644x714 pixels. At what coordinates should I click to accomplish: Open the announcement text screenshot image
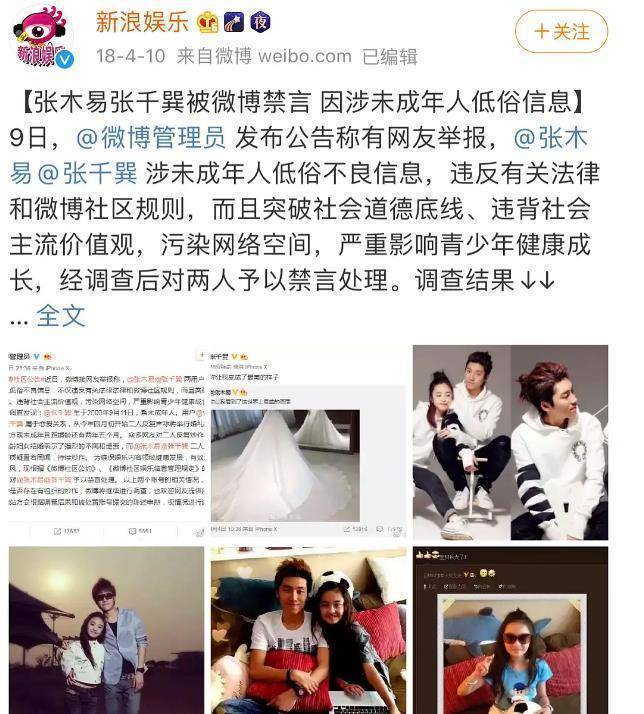(105, 442)
